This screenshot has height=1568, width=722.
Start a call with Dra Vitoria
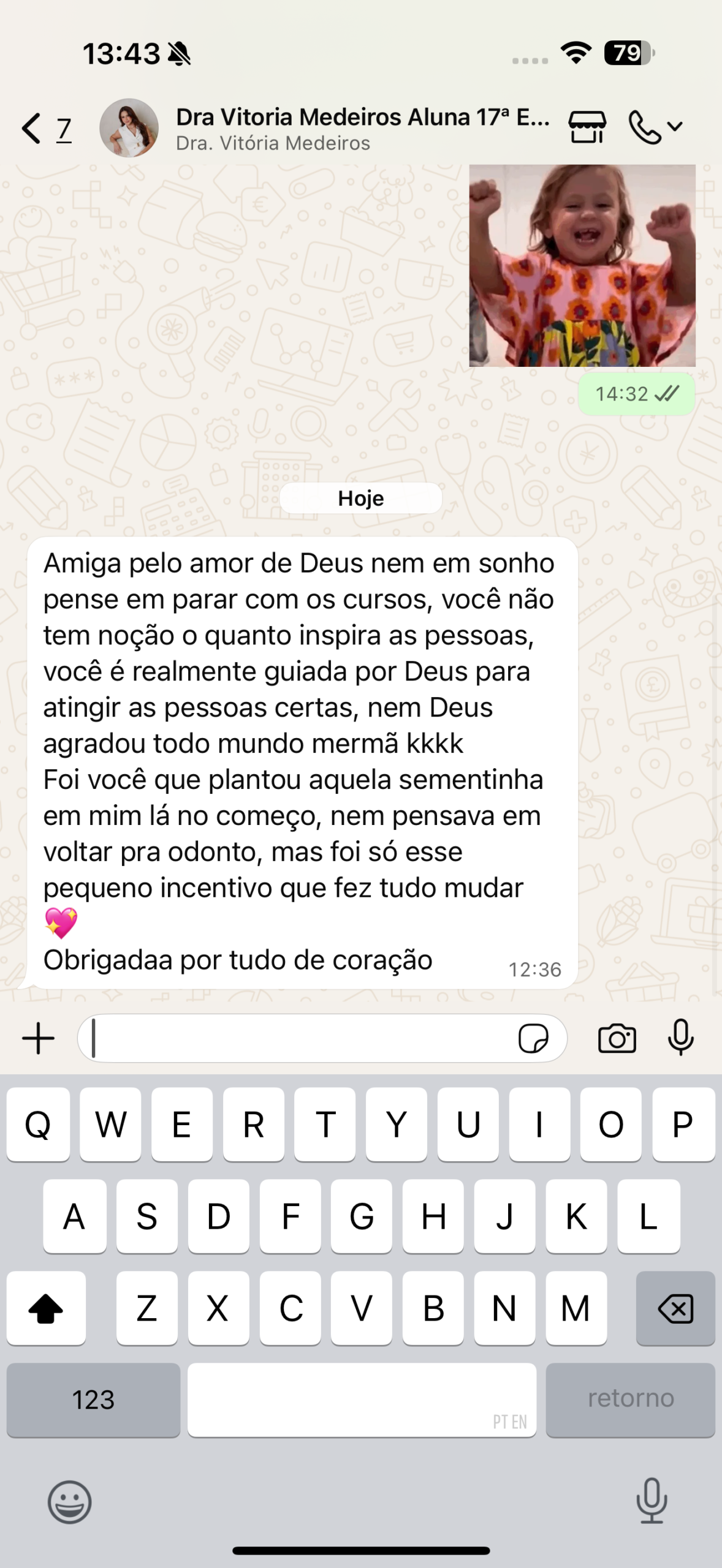[x=655, y=127]
